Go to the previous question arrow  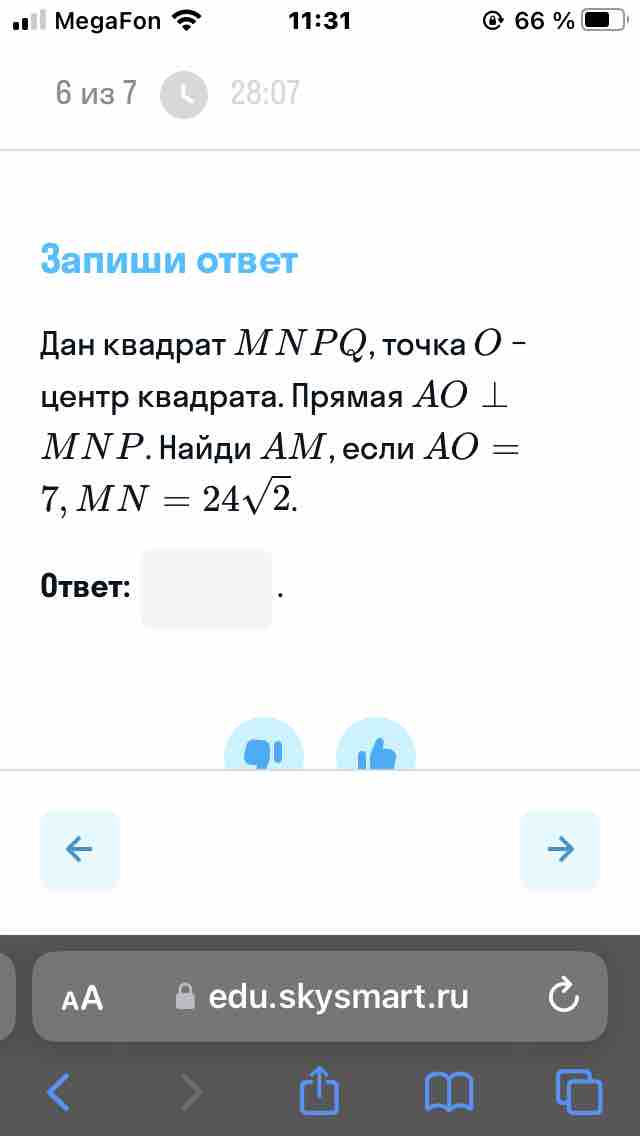click(x=80, y=850)
